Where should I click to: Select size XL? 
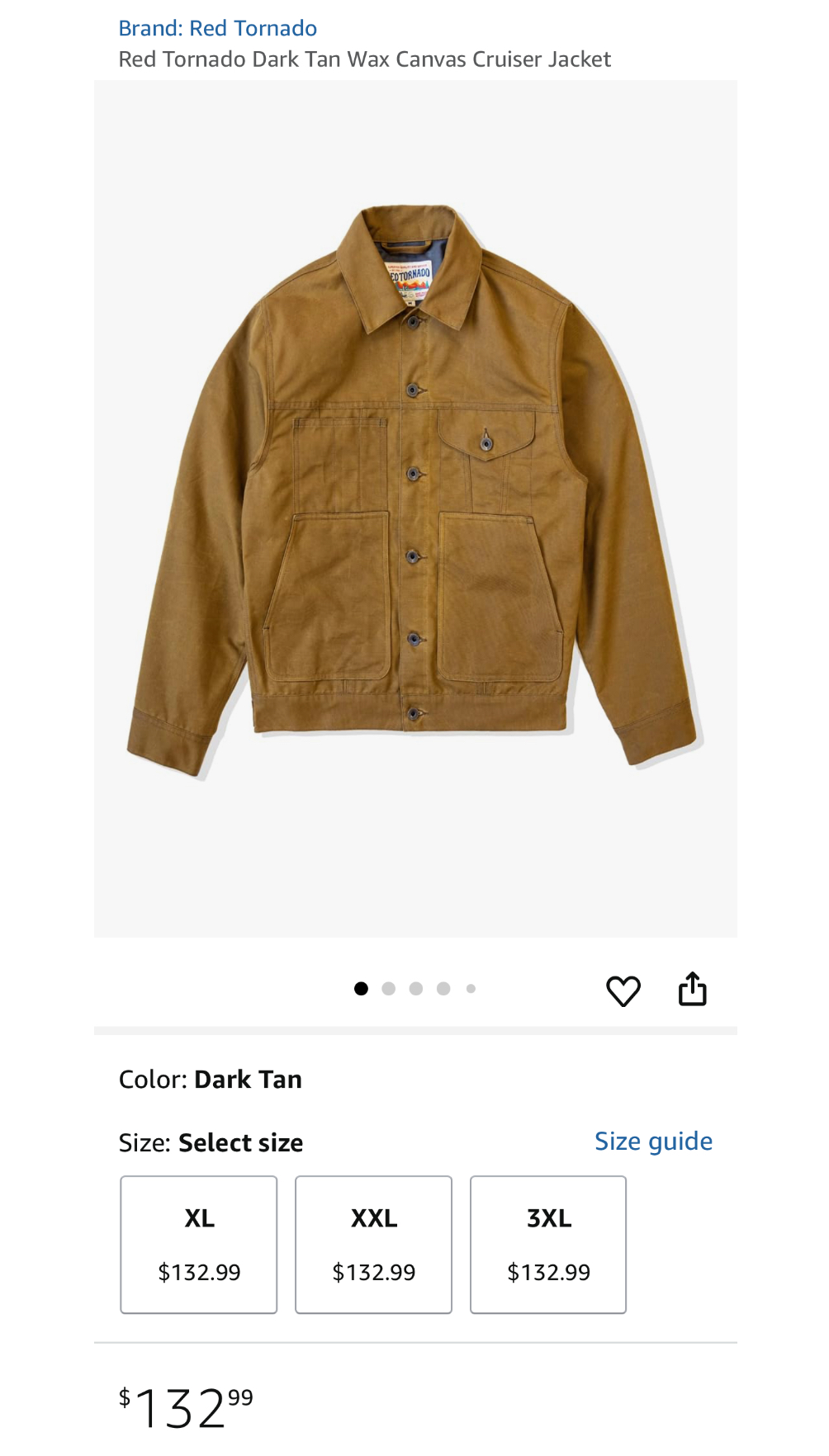(x=199, y=1245)
